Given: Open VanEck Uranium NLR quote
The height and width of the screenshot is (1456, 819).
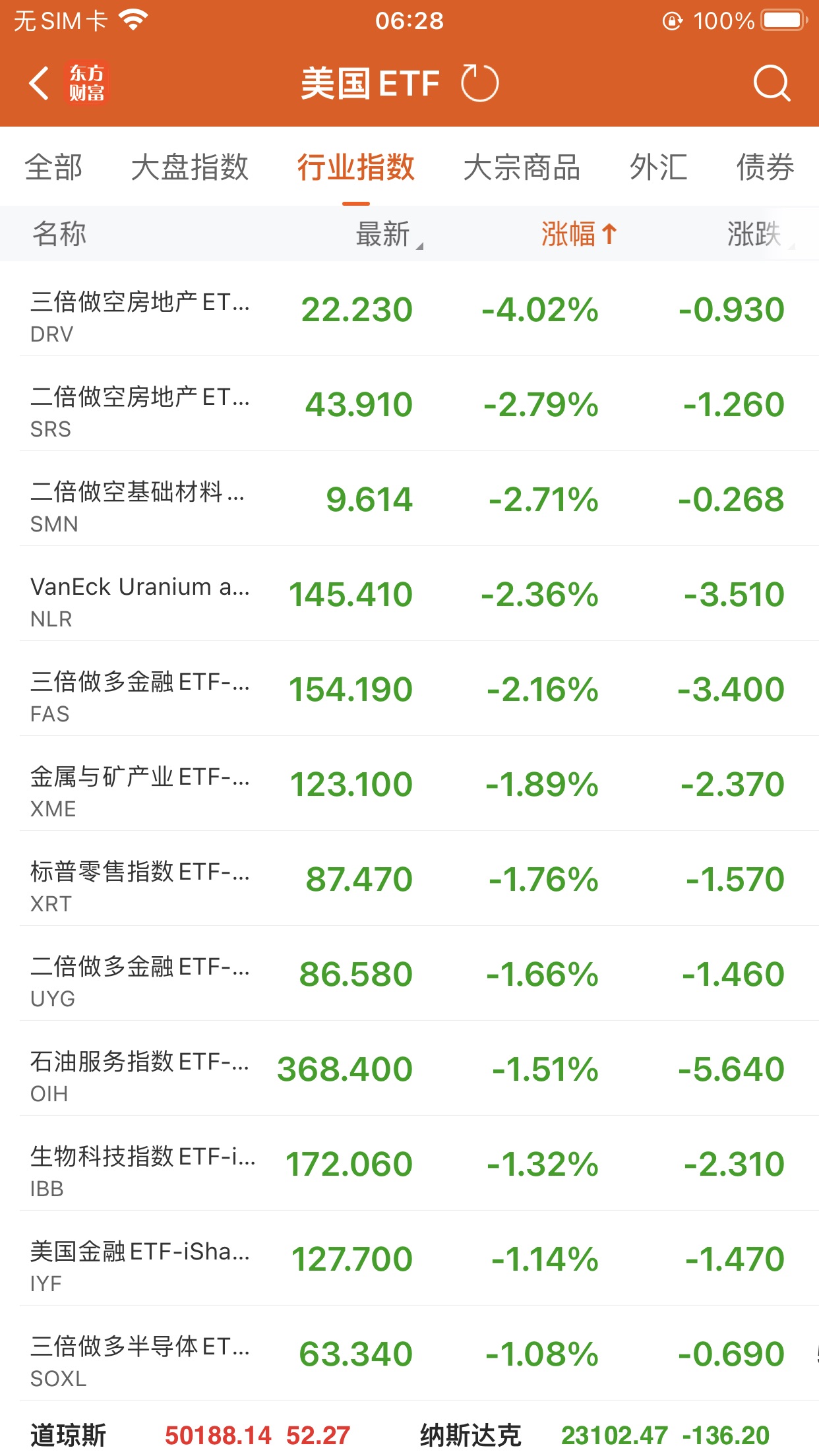Looking at the screenshot, I should pyautogui.click(x=409, y=594).
